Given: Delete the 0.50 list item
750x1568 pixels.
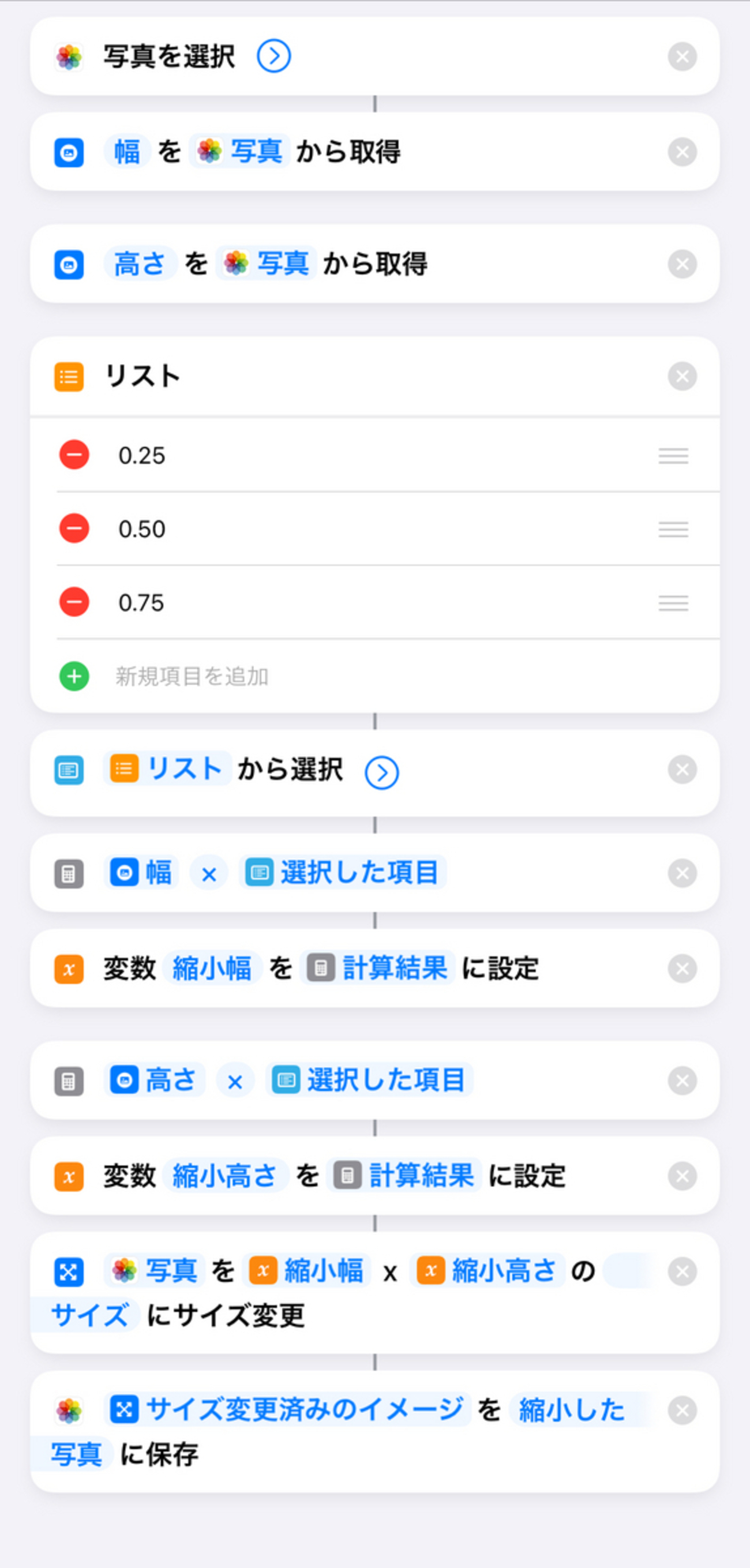Looking at the screenshot, I should coord(74,528).
